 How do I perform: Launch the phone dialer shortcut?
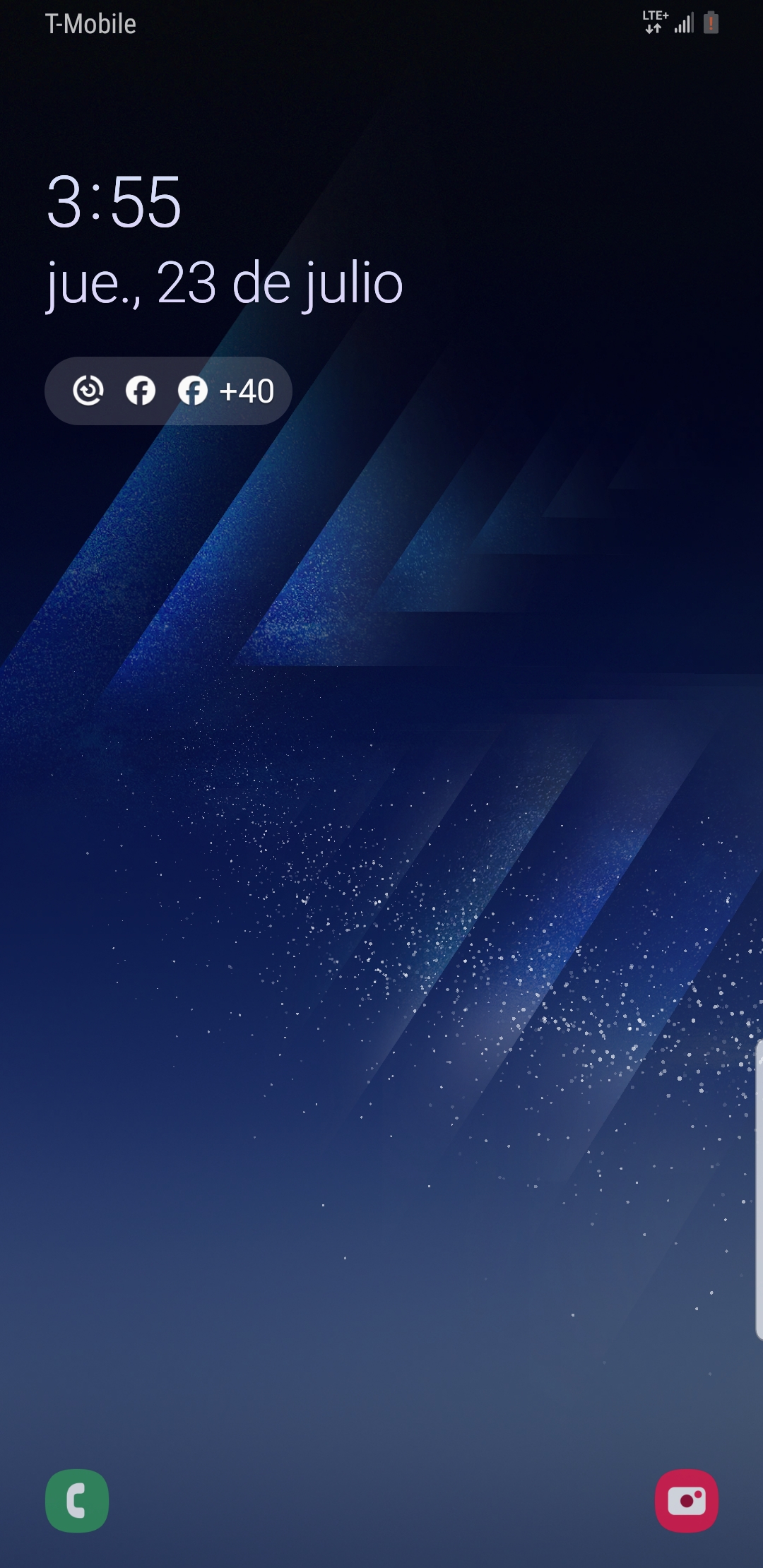(77, 1501)
